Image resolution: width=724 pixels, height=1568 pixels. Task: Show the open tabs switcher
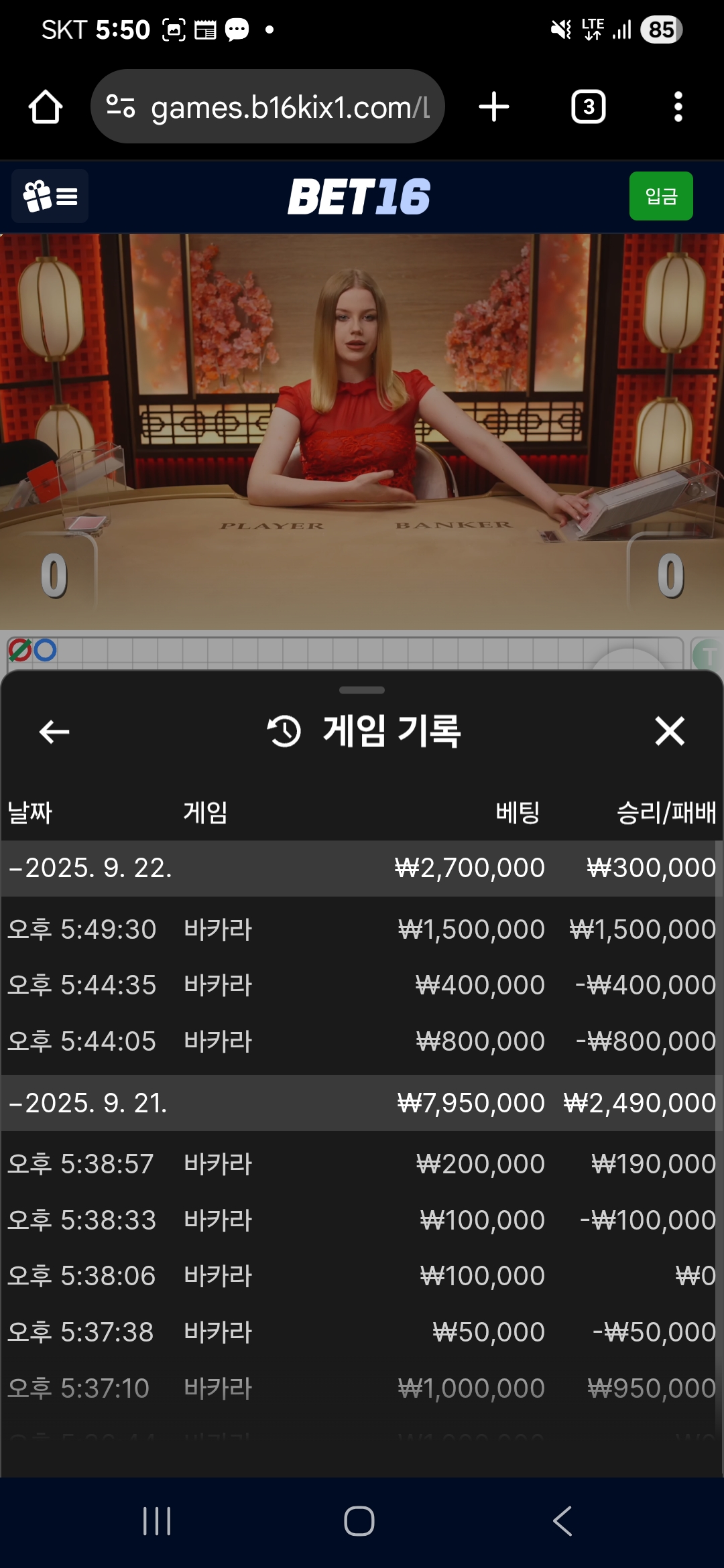click(x=588, y=107)
